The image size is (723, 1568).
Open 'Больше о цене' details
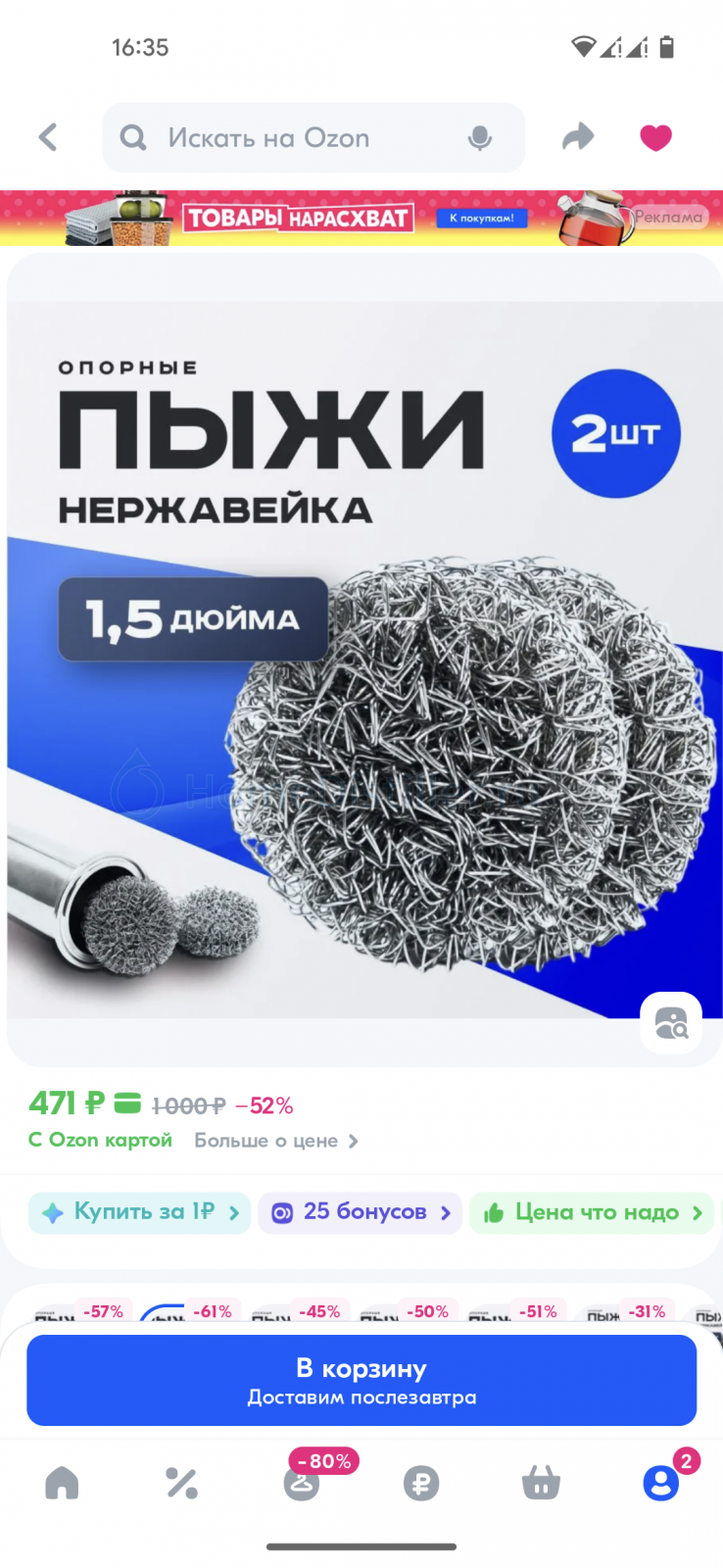(x=276, y=1141)
